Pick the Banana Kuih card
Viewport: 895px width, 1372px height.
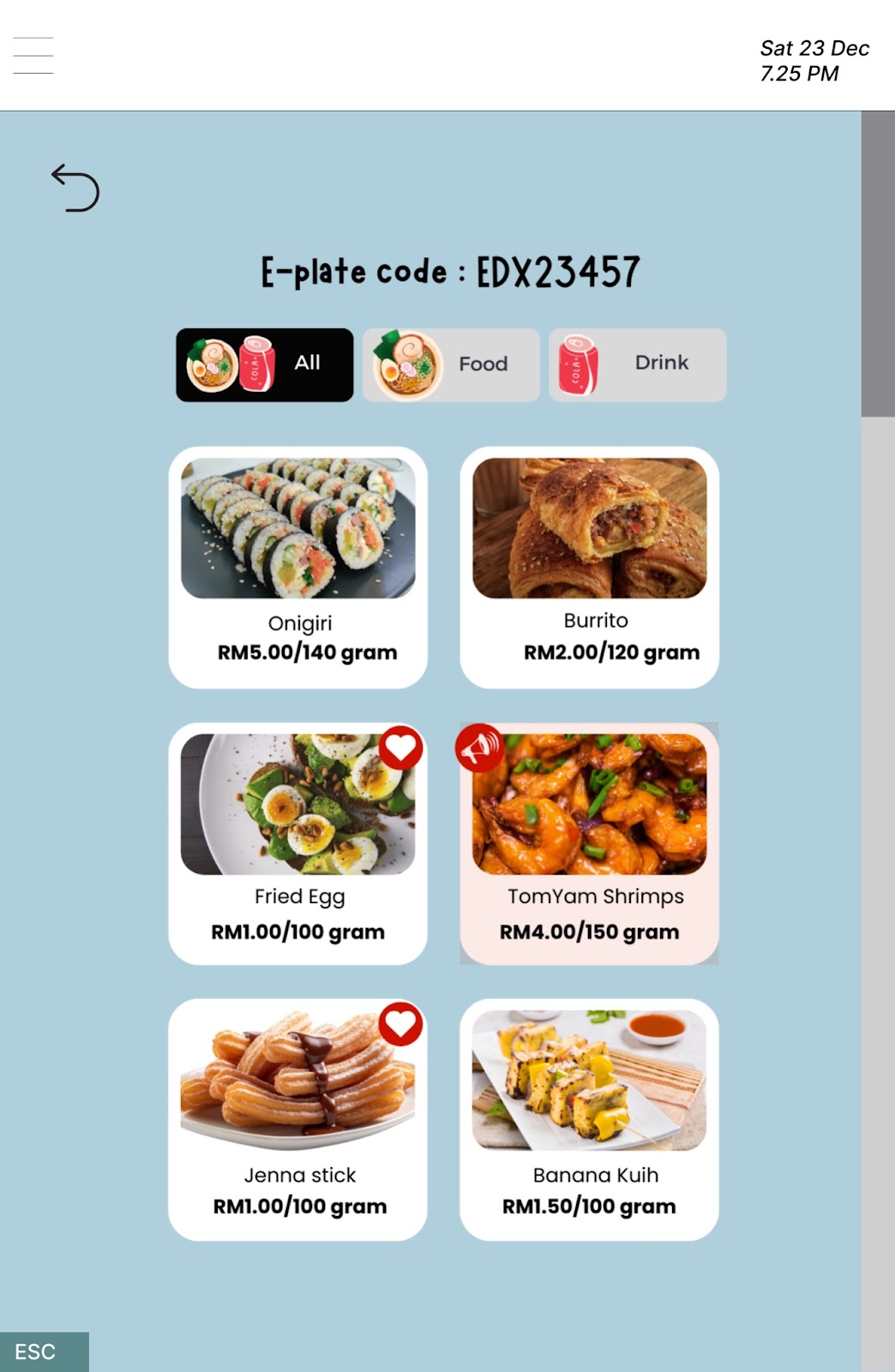(589, 1119)
